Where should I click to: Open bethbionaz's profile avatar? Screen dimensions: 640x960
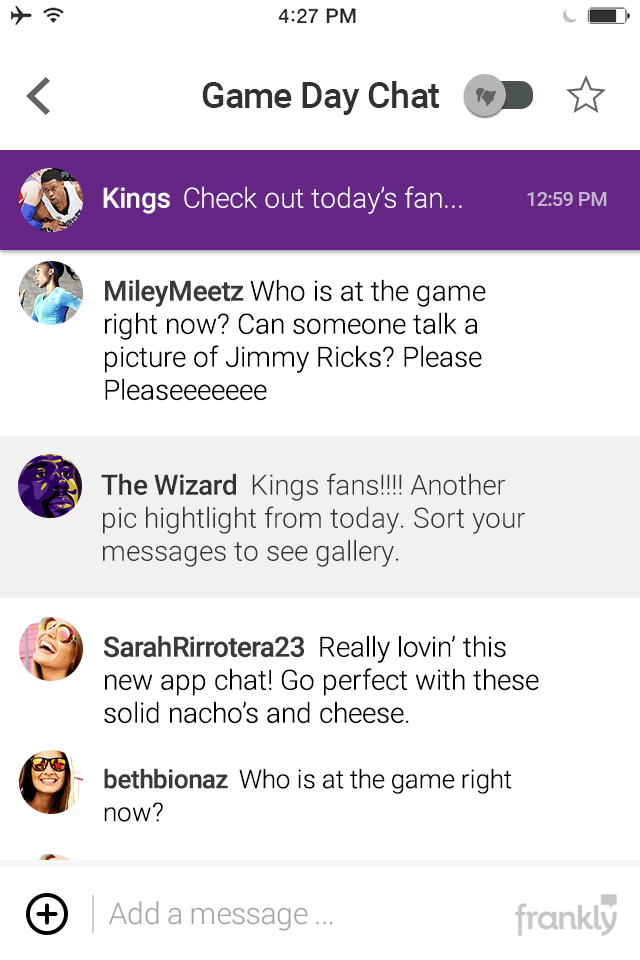[x=50, y=782]
